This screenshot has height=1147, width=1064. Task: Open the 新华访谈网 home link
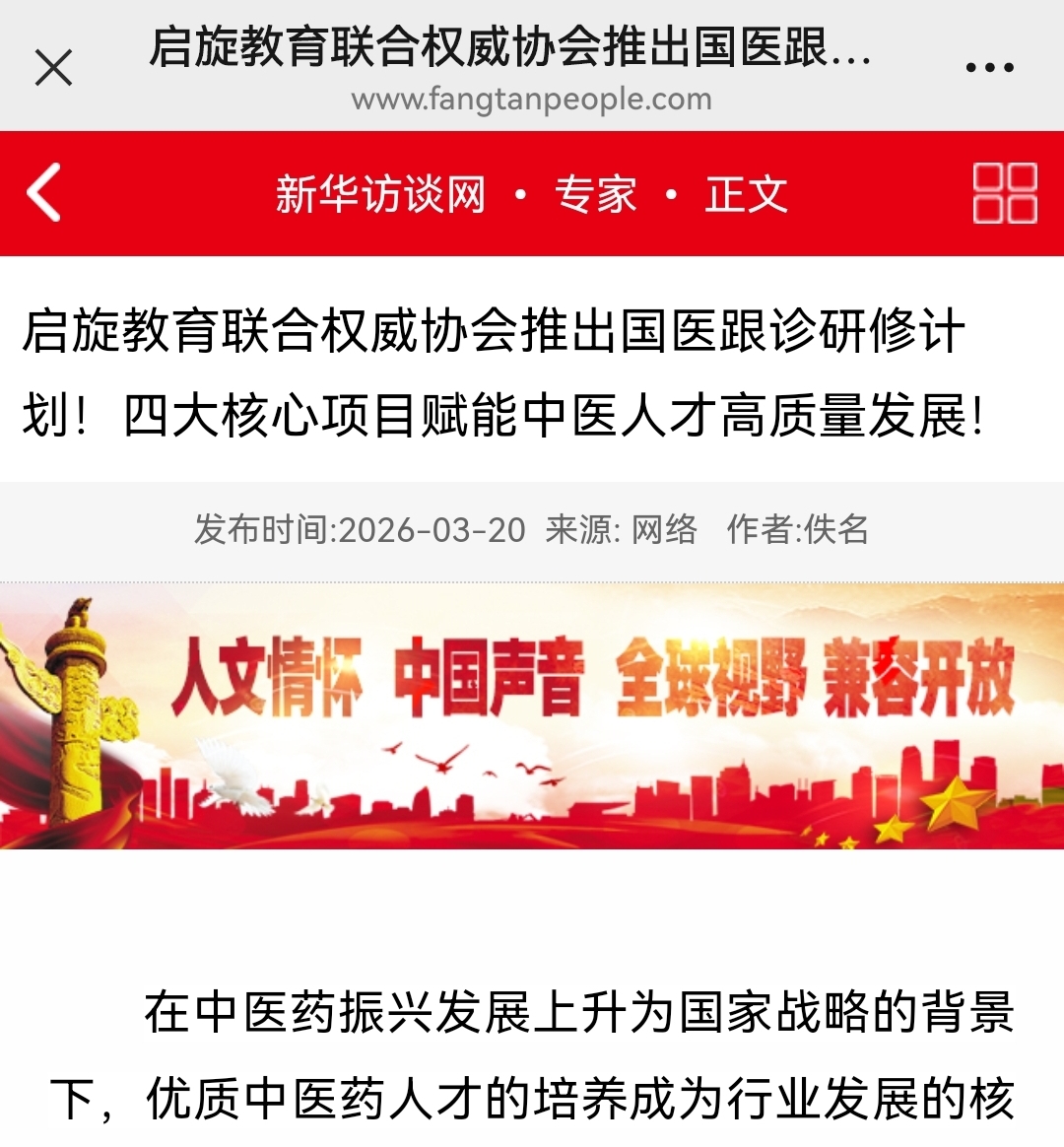[380, 194]
